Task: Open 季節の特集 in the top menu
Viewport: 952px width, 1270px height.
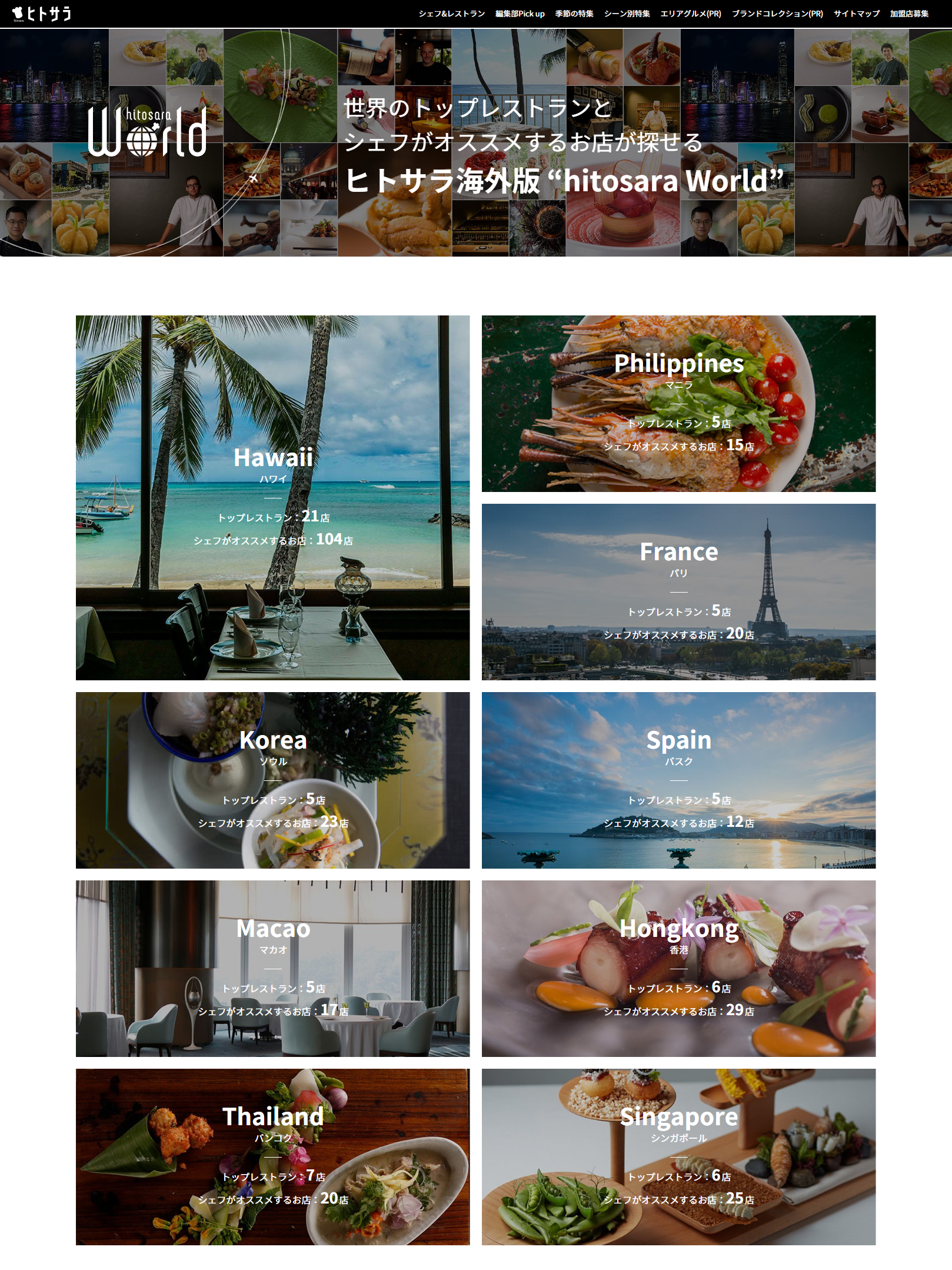Action: pos(574,14)
